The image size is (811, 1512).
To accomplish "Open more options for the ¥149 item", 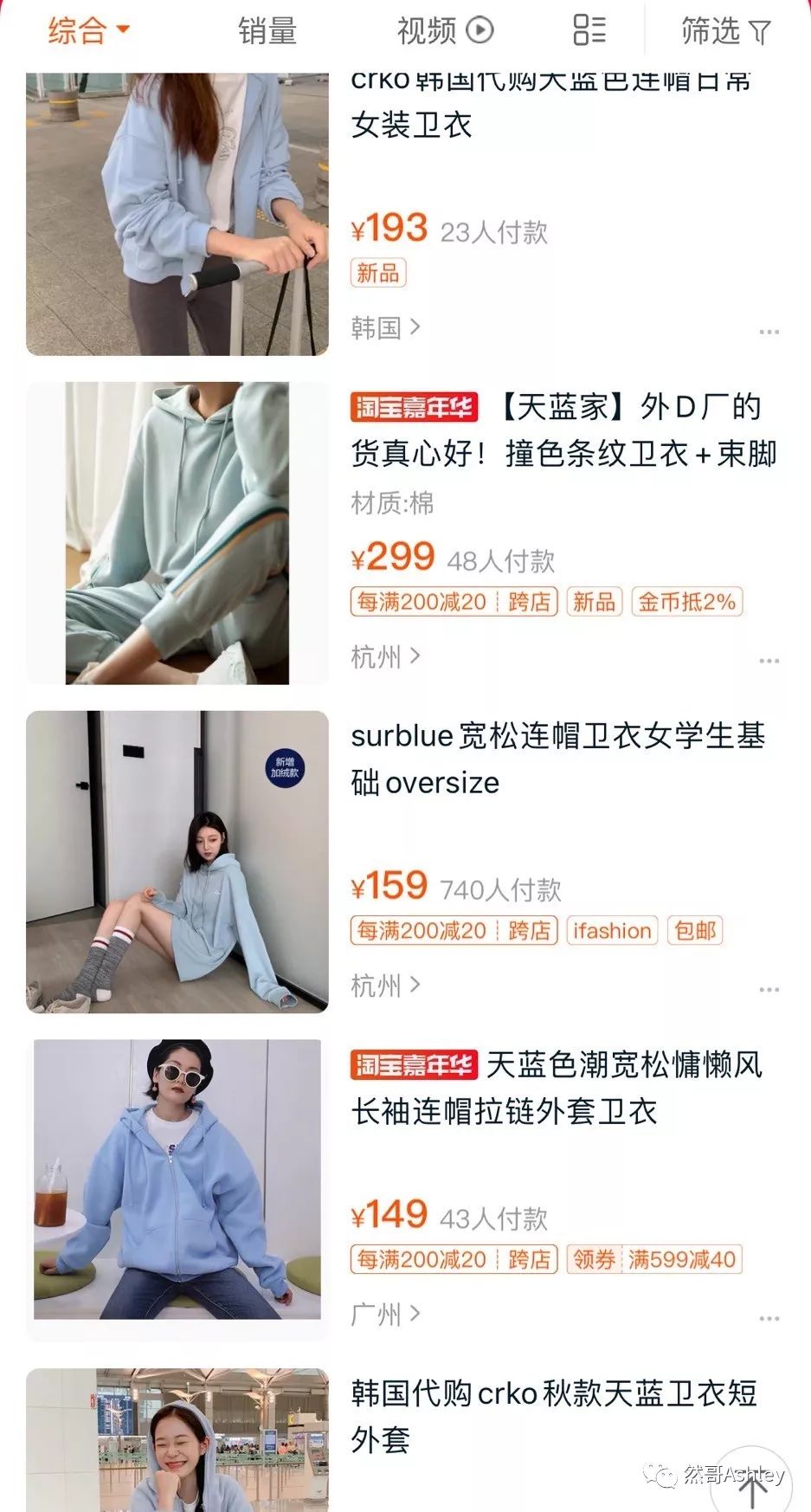I will click(x=769, y=1318).
